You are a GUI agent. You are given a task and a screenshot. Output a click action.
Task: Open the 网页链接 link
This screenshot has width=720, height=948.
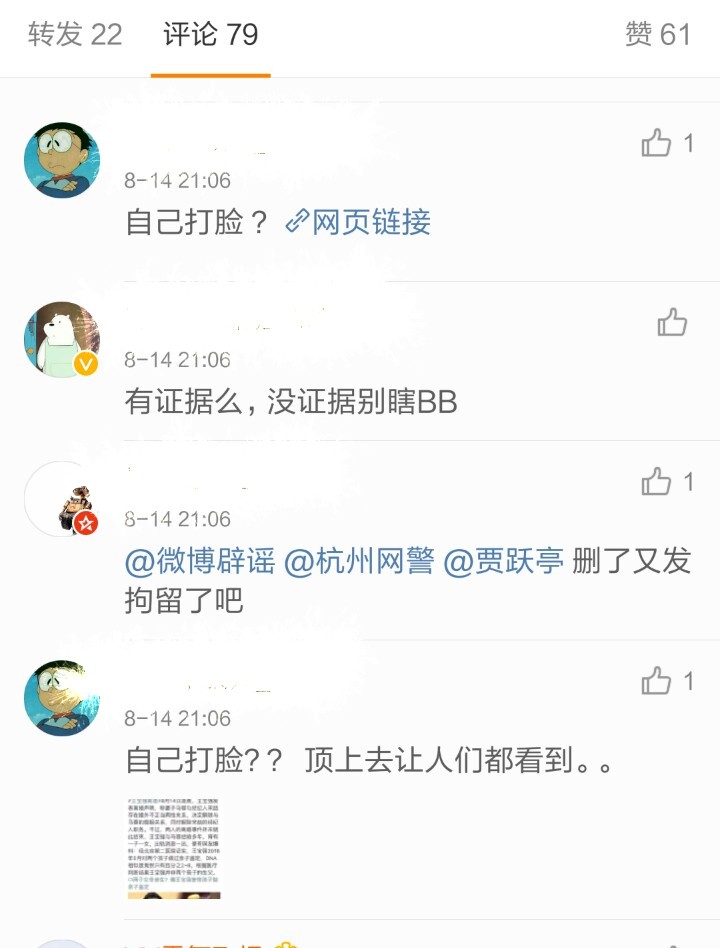359,222
